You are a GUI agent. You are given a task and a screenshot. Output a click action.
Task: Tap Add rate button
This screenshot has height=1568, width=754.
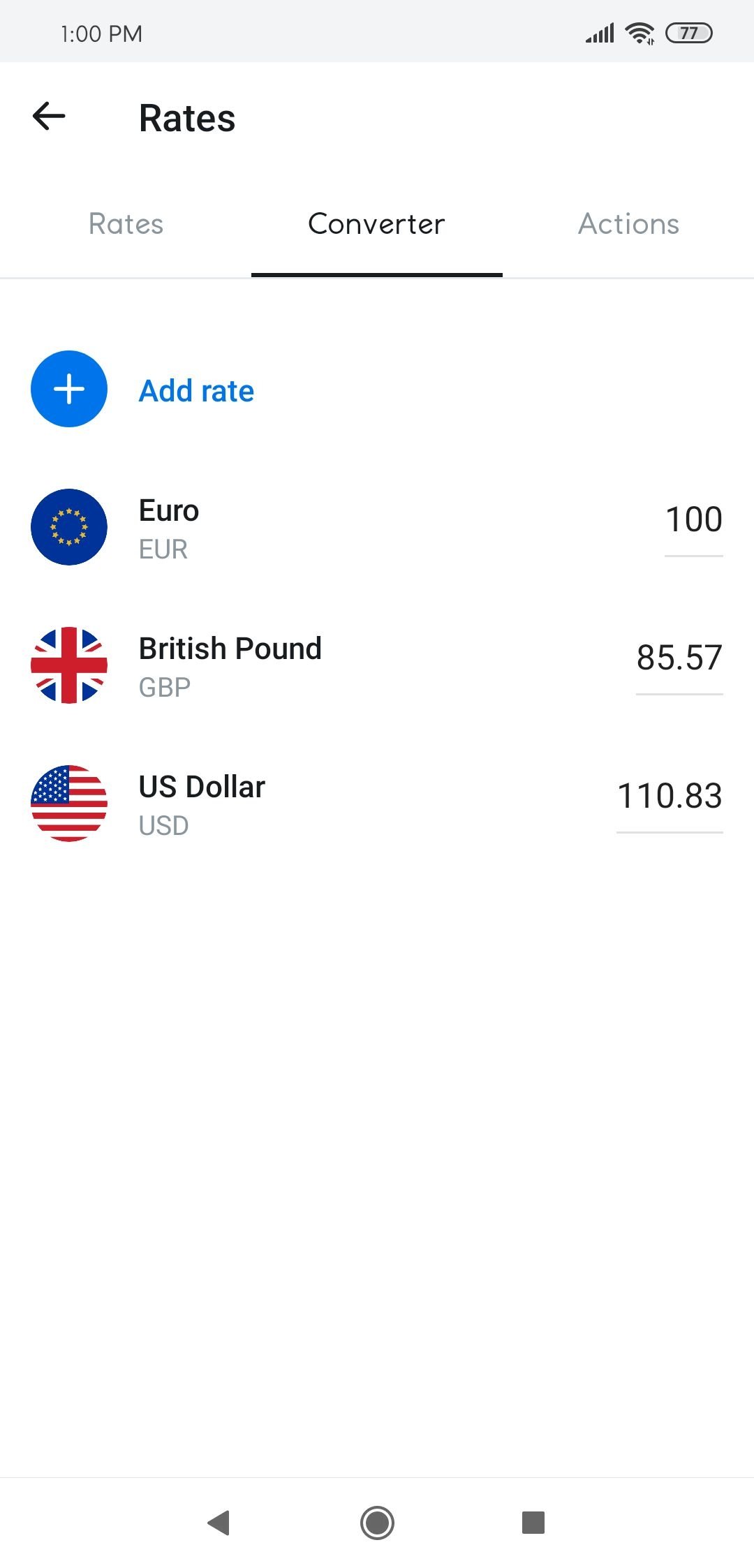(x=142, y=389)
